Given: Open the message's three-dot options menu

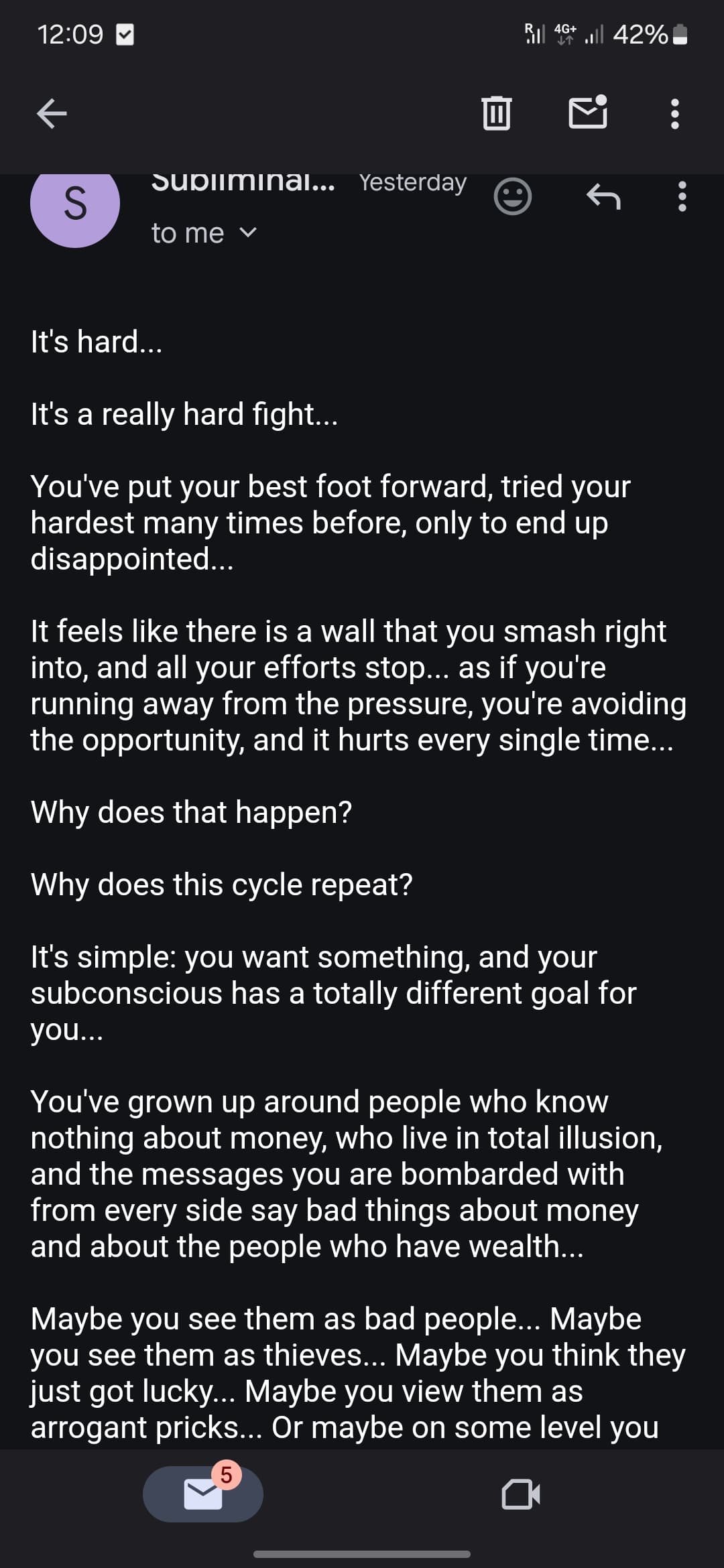Looking at the screenshot, I should click(682, 196).
